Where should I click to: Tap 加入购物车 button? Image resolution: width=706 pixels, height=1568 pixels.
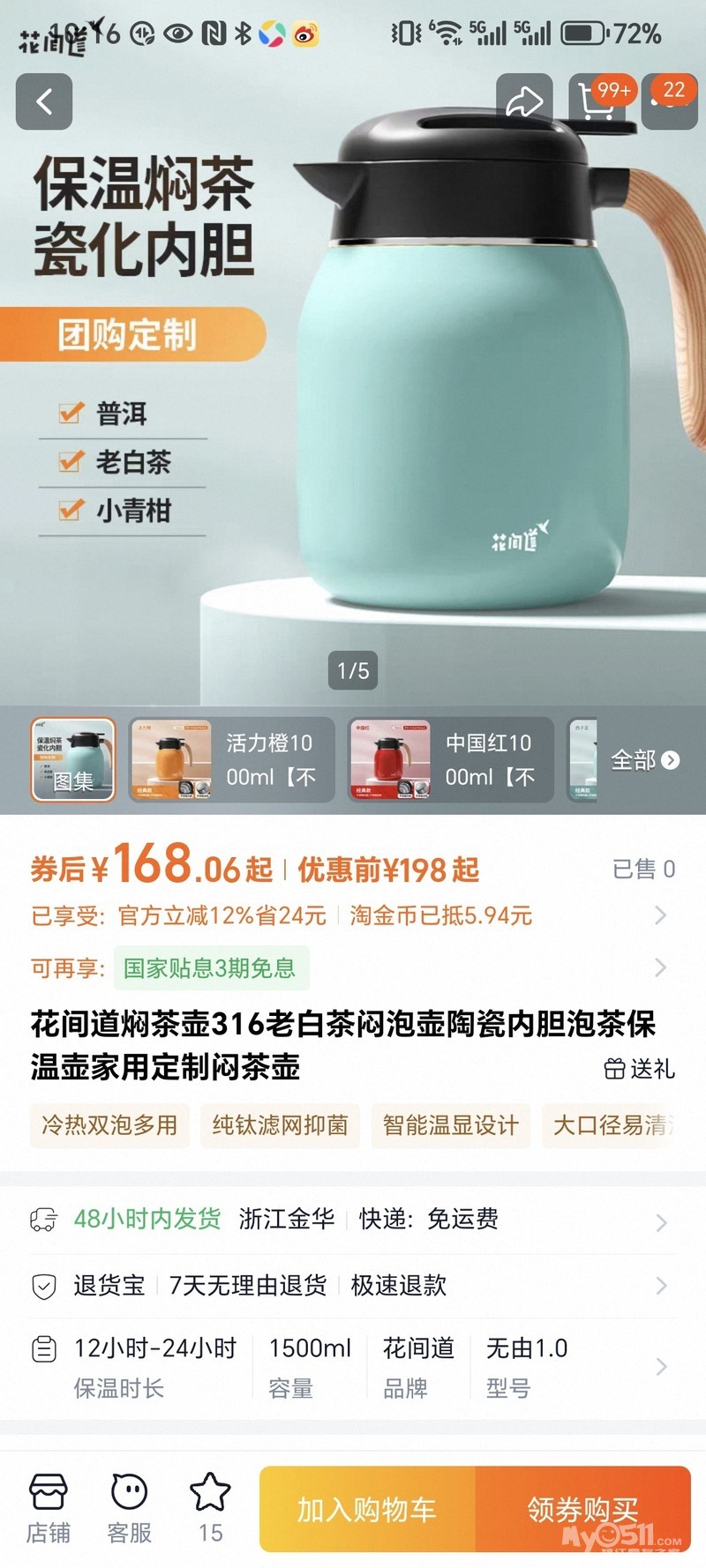(367, 1510)
